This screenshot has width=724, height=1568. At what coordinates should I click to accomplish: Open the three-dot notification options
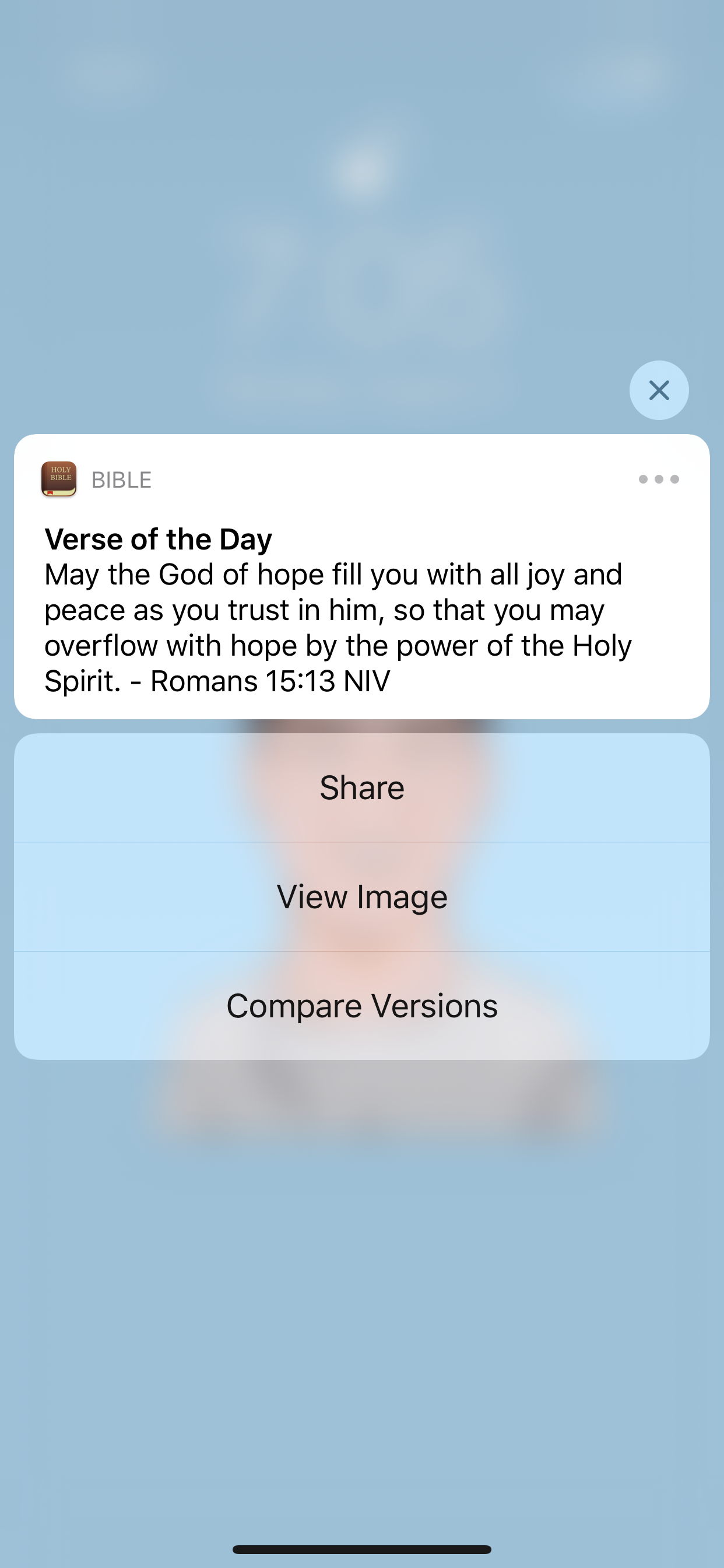click(x=658, y=479)
